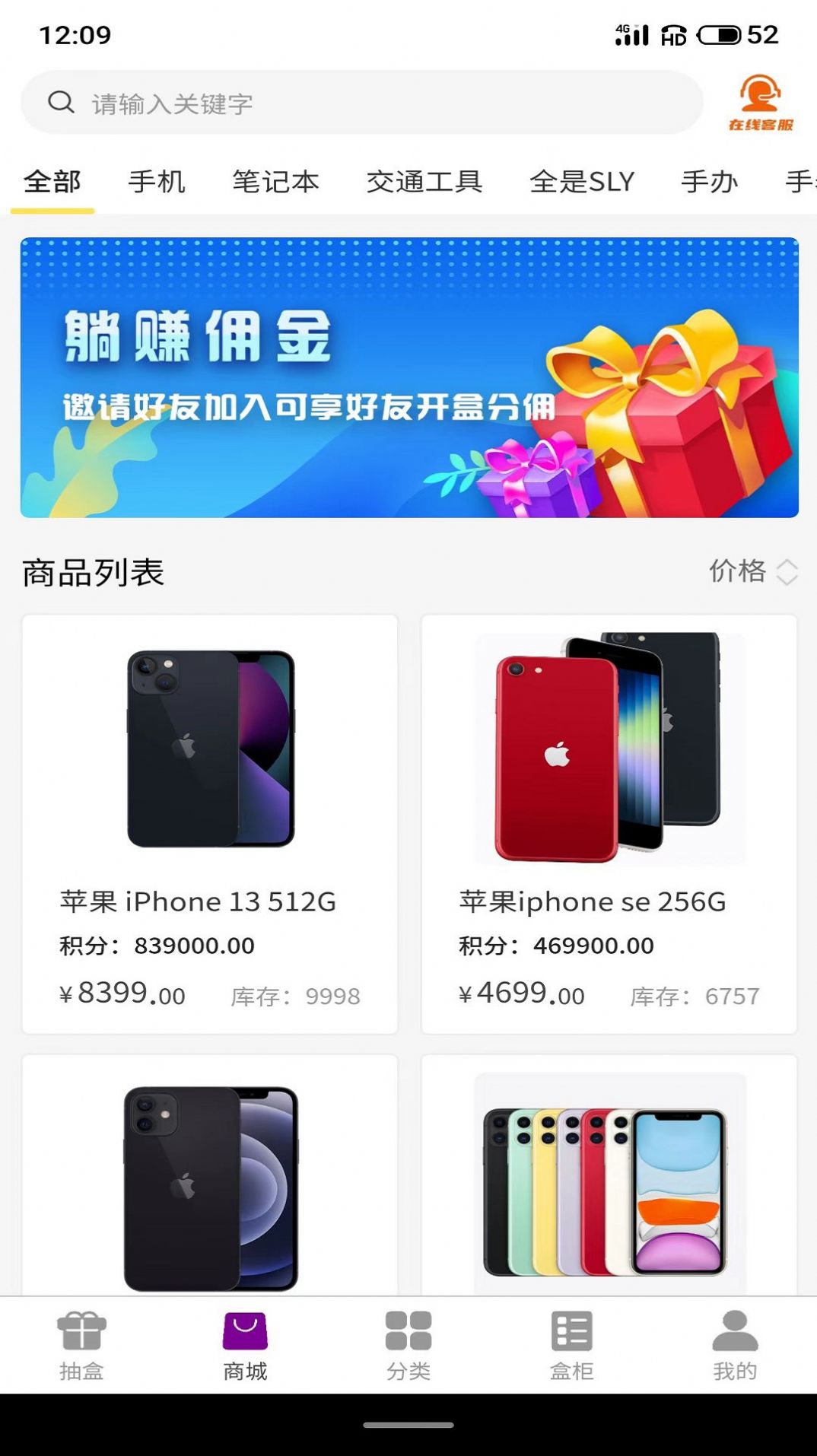Switch to the 分类 tab

pos(408,1346)
